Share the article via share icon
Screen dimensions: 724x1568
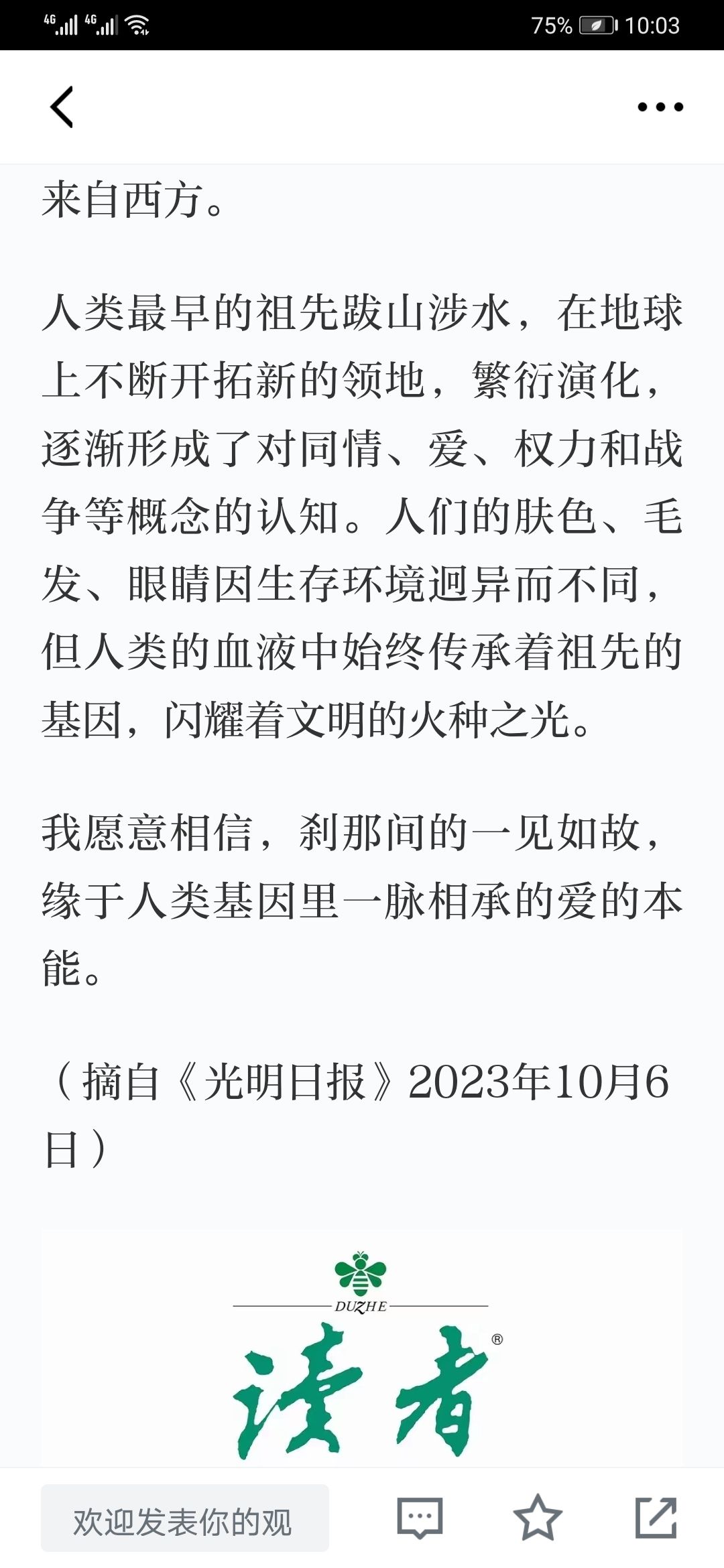pos(656,1518)
